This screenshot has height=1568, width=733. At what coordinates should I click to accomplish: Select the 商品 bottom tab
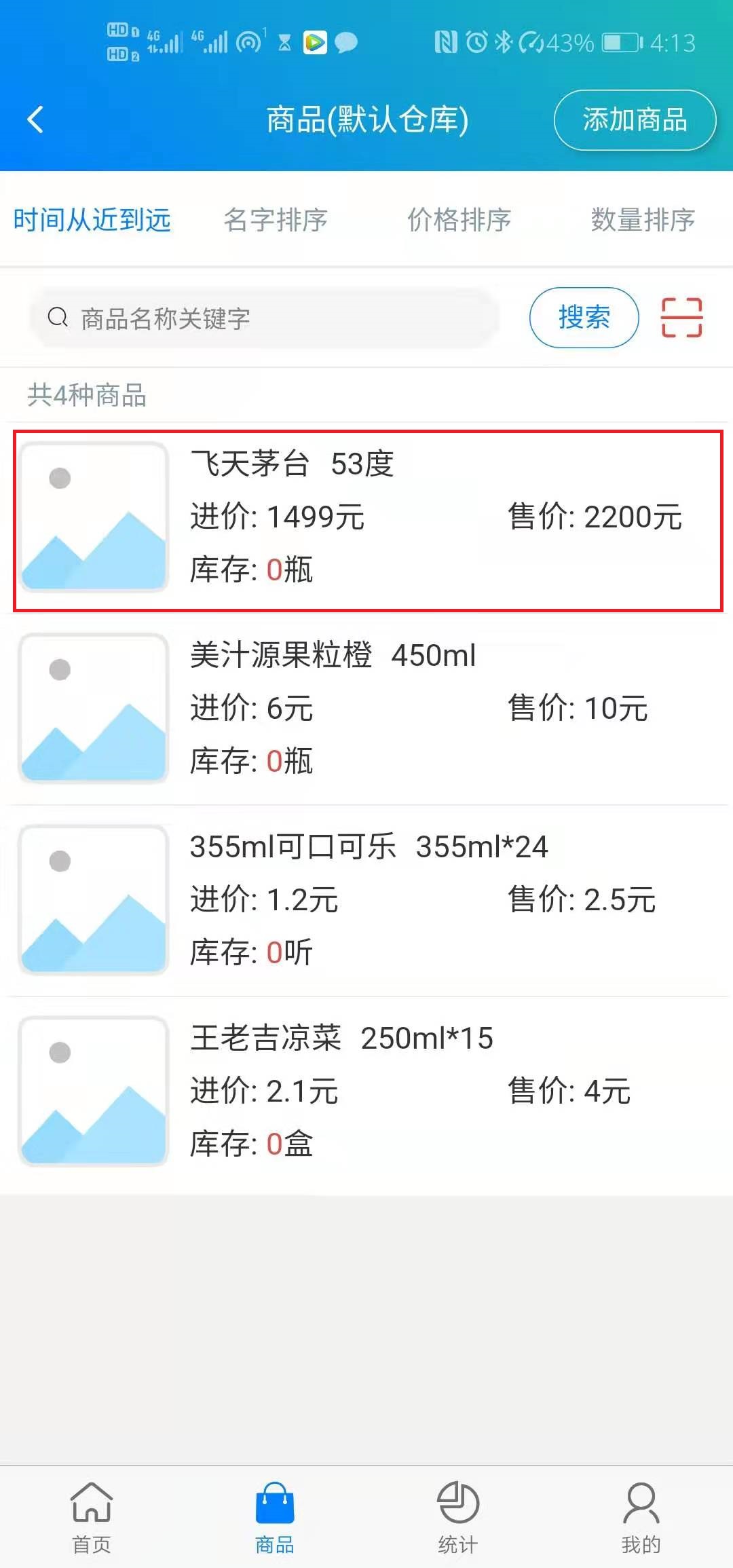[275, 1518]
